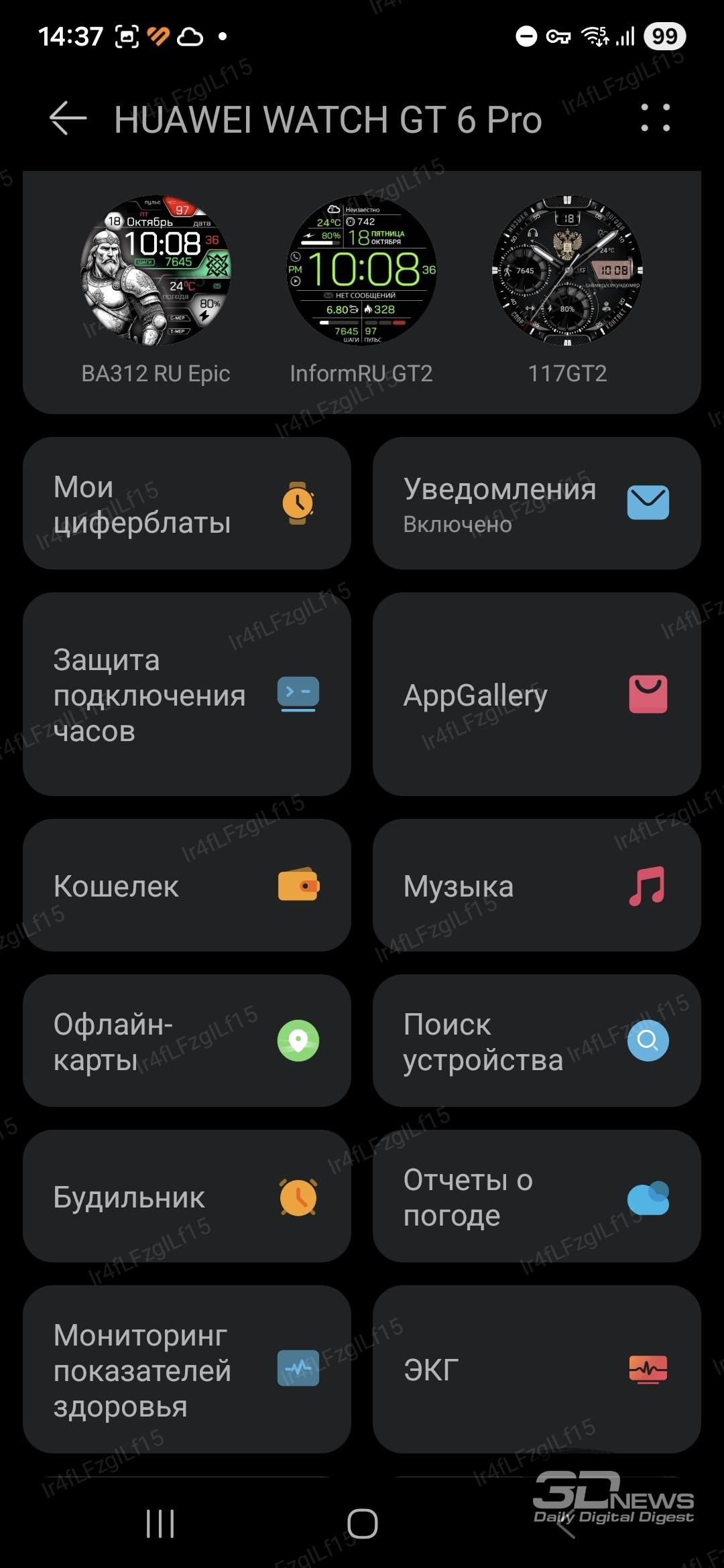Open Будильник settings
This screenshot has height=1568, width=724.
[x=187, y=1196]
